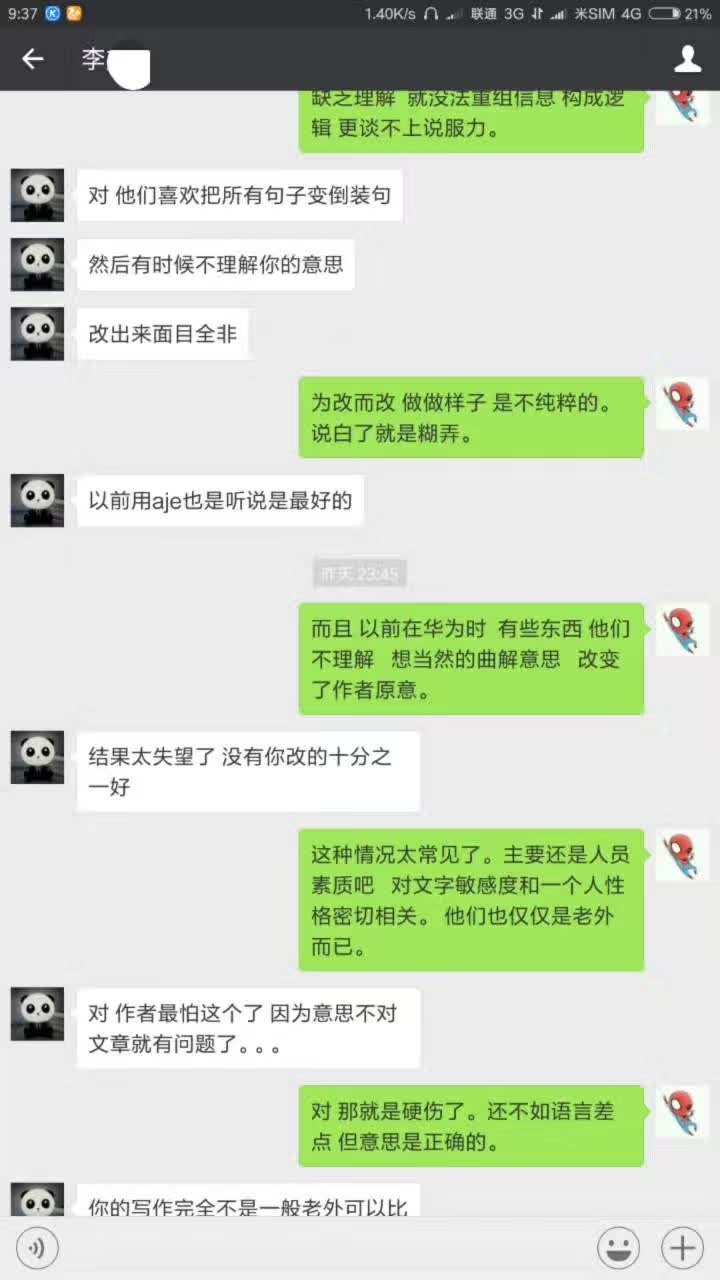Open own avatar beside "这种情况太常见了" message
The height and width of the screenshot is (1280, 720).
click(681, 856)
